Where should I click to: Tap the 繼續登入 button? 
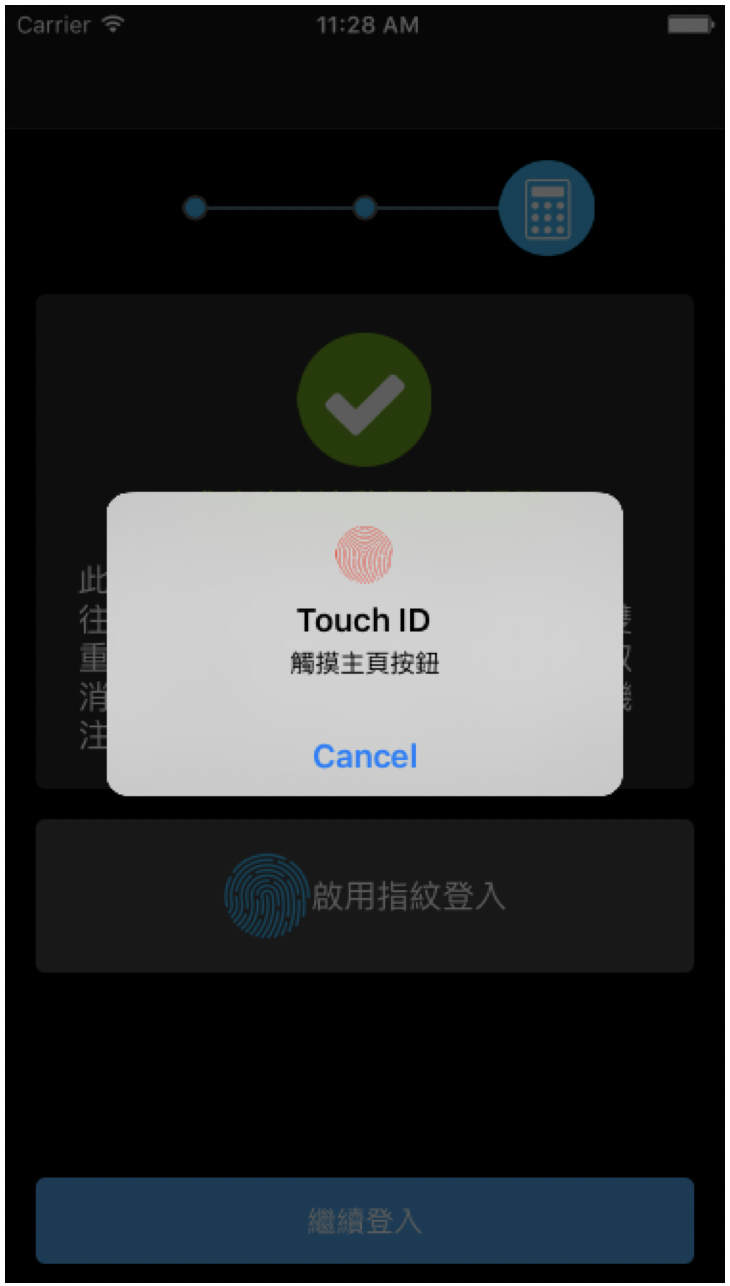tap(365, 1220)
